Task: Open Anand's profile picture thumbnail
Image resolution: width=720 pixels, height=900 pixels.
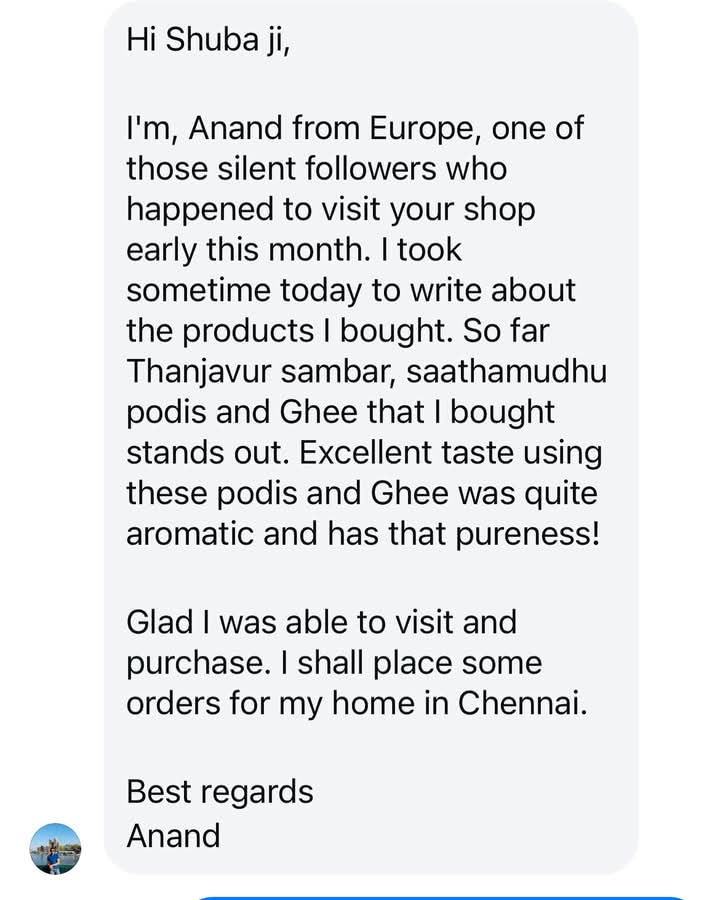Action: (51, 845)
